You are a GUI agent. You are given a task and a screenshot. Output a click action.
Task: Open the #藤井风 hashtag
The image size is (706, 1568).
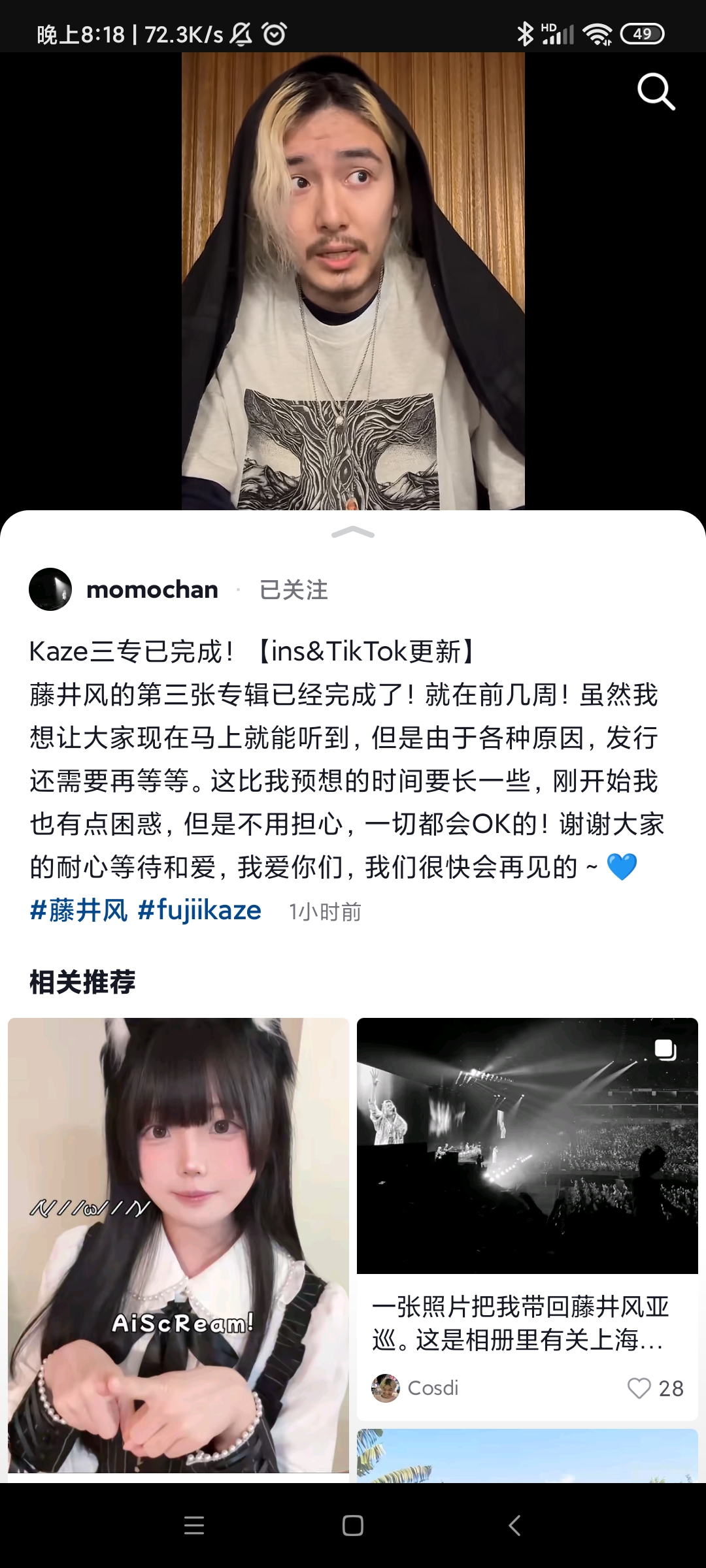point(78,910)
